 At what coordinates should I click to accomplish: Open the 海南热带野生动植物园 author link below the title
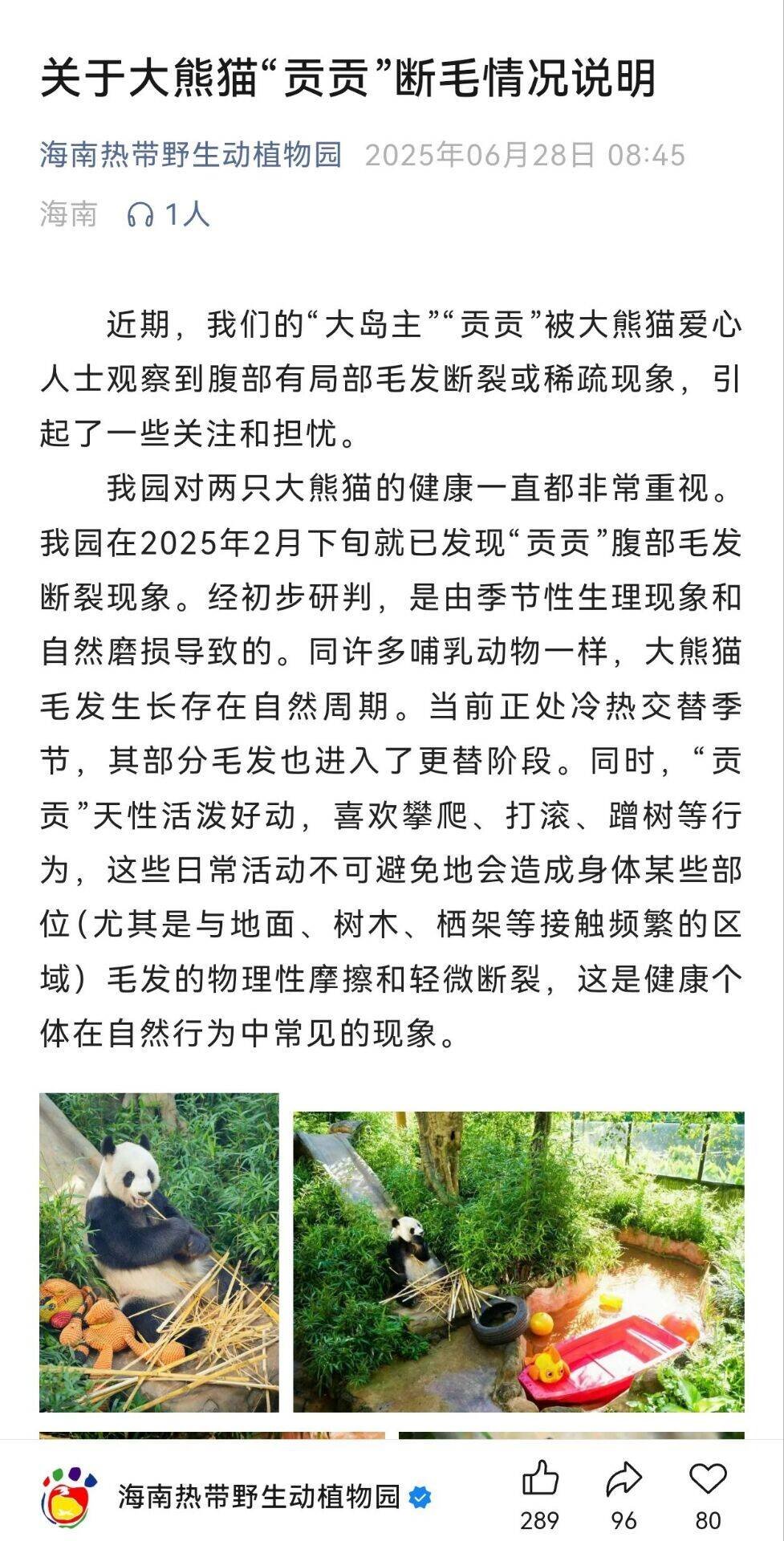click(x=191, y=155)
